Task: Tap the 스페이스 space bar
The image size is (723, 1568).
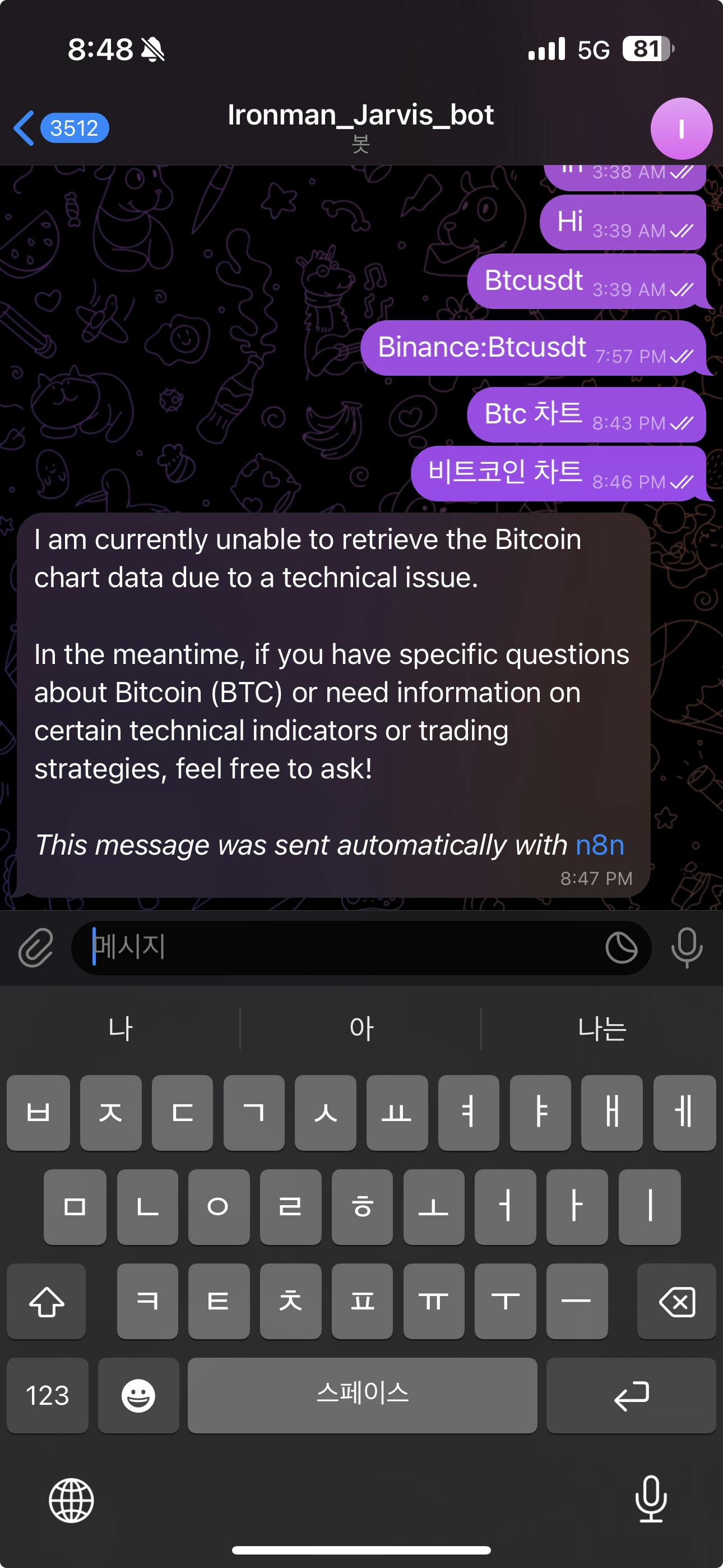Action: (x=362, y=1395)
